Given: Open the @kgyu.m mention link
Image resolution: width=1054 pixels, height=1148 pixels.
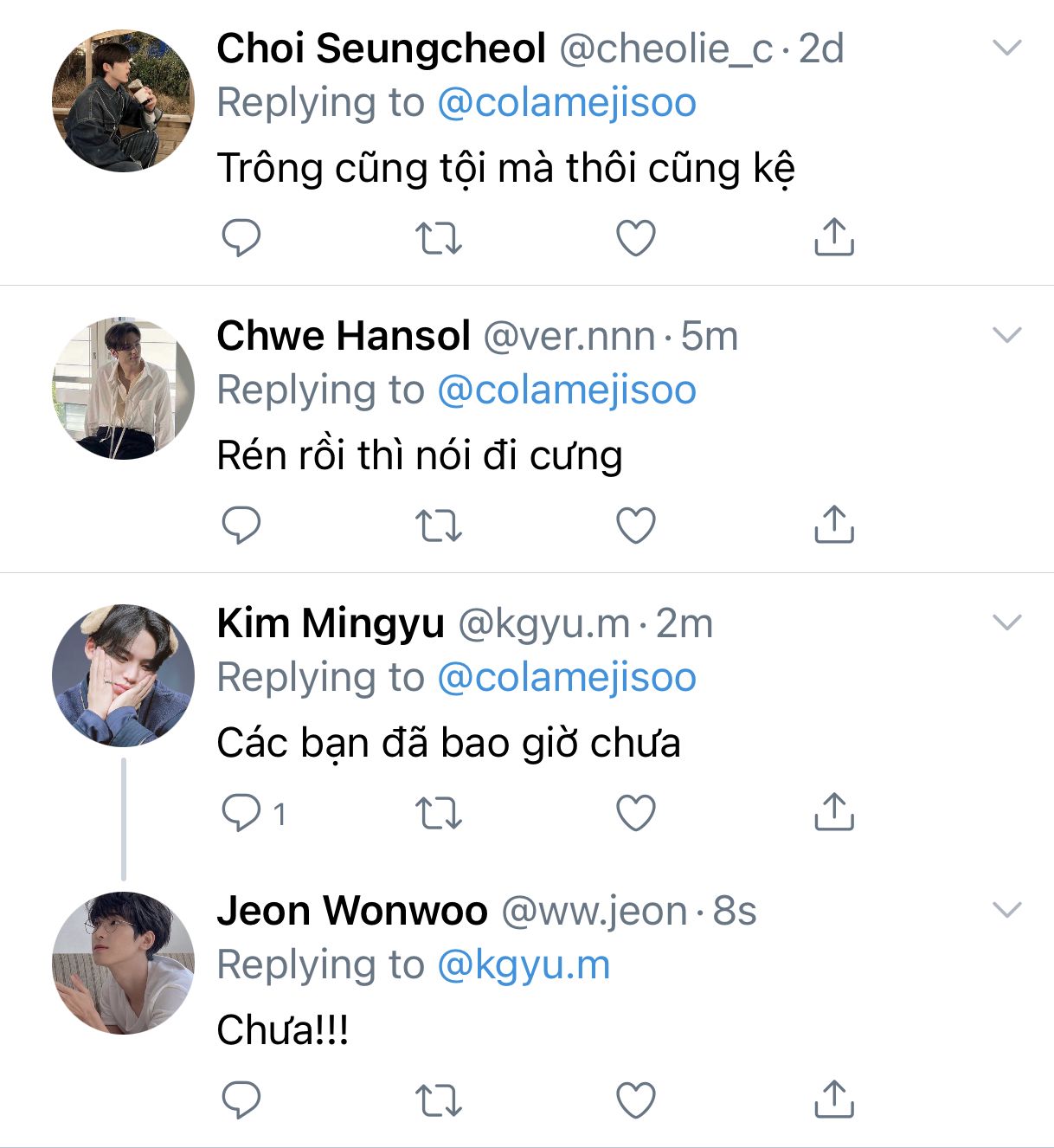Looking at the screenshot, I should click(524, 964).
